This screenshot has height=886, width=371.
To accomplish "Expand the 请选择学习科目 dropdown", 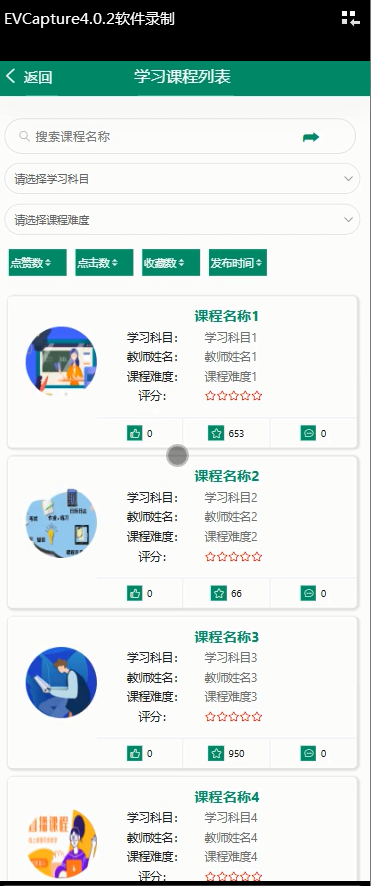I will tap(182, 179).
